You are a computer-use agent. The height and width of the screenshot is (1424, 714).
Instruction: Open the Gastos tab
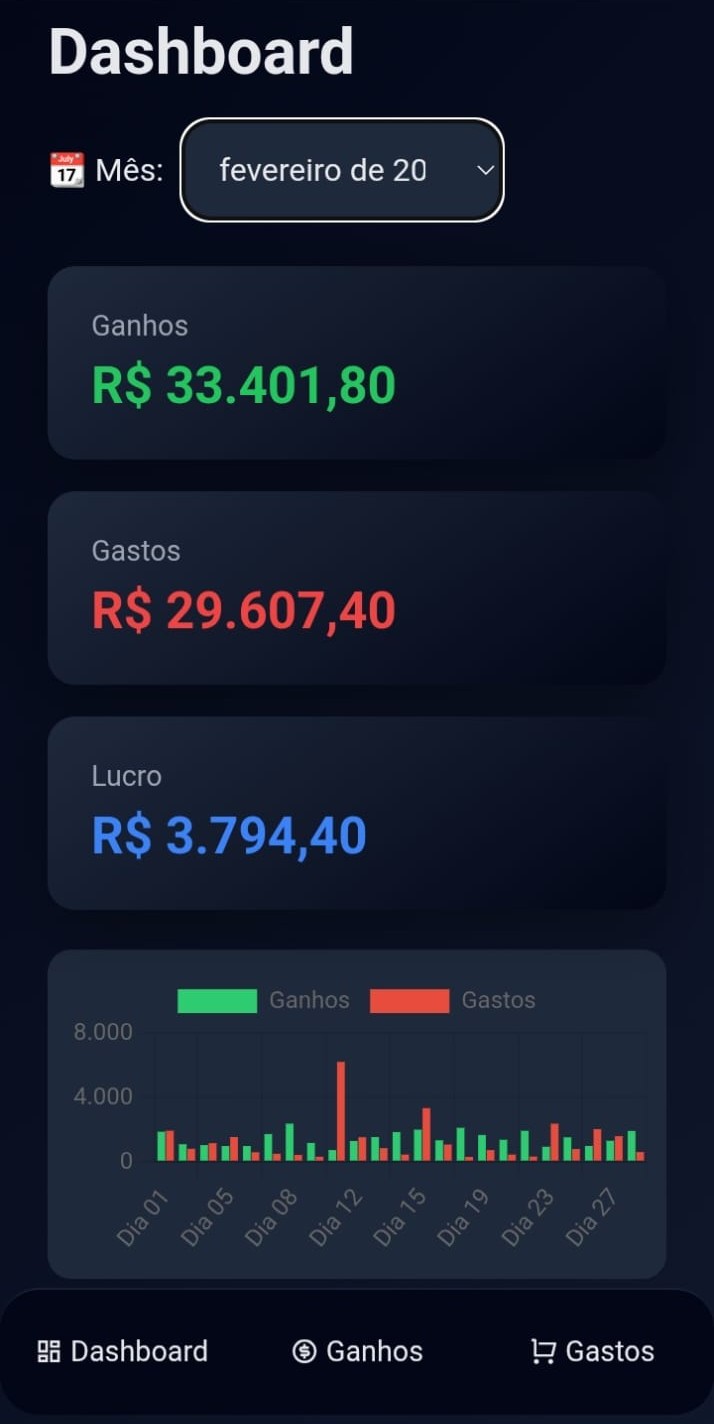592,1352
